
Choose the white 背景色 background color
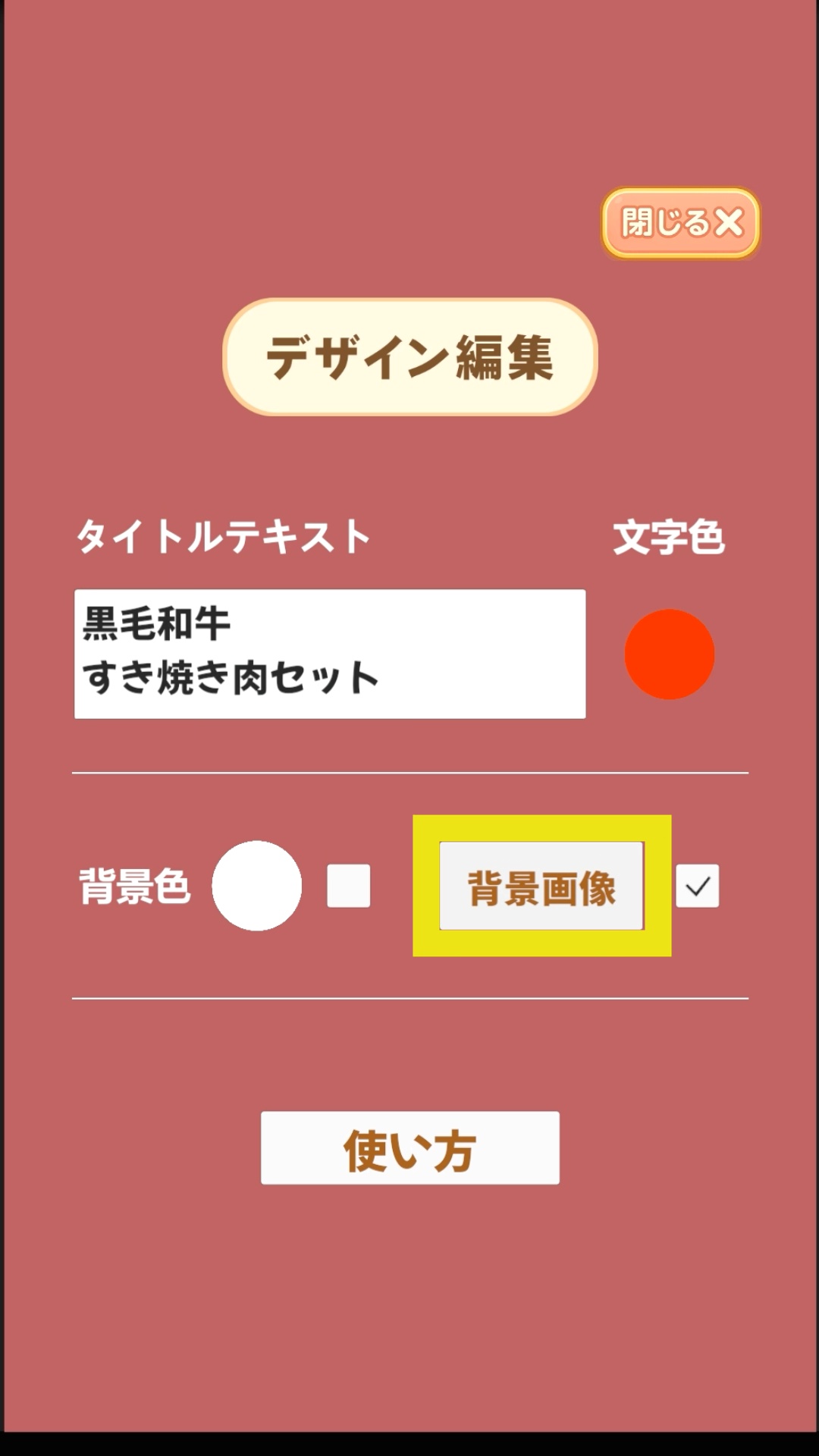click(x=256, y=885)
